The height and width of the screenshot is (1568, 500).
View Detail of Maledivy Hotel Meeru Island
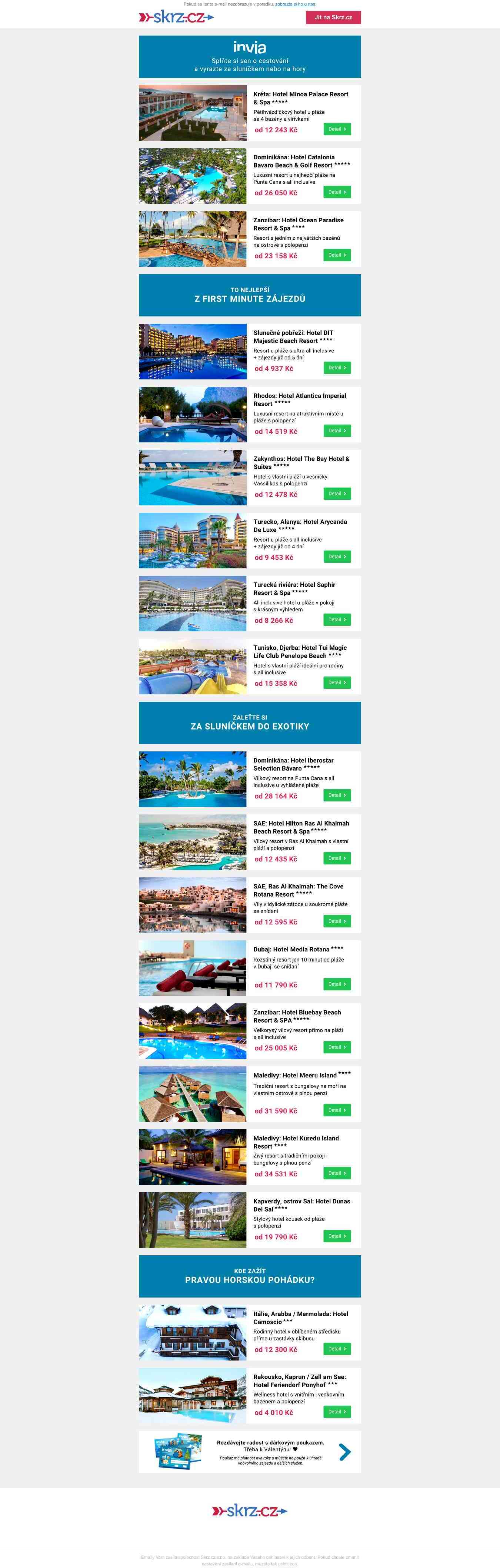pos(337,1110)
